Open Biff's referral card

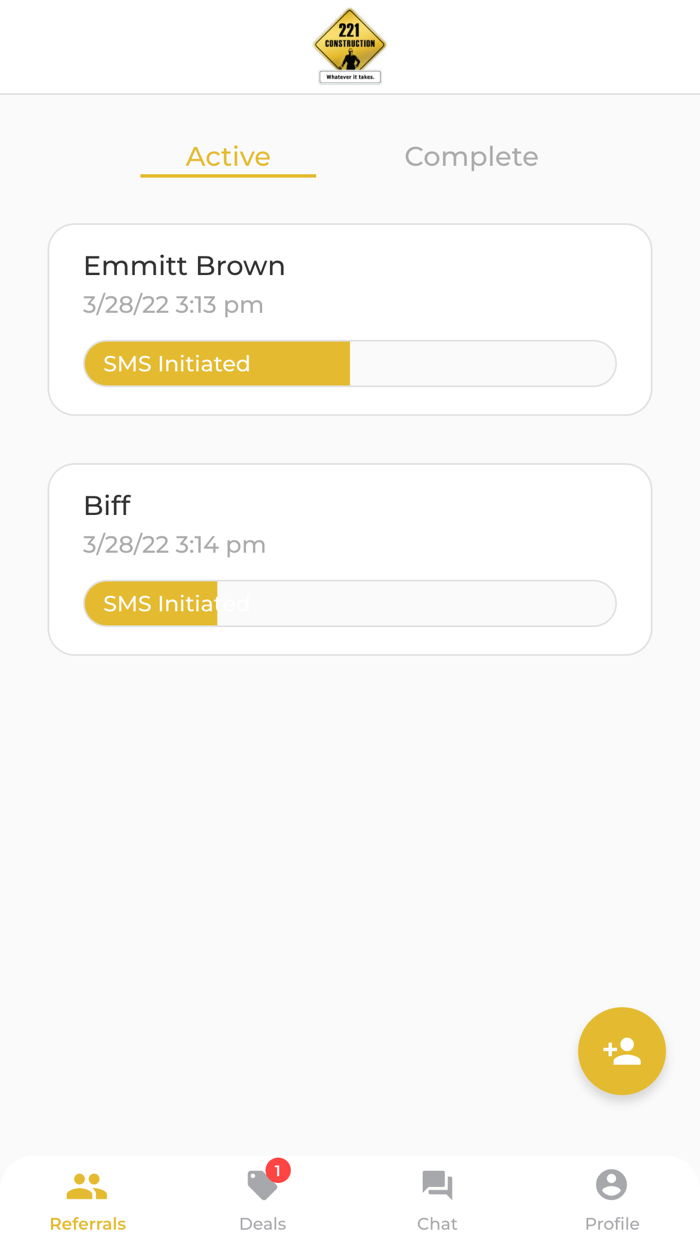(350, 559)
